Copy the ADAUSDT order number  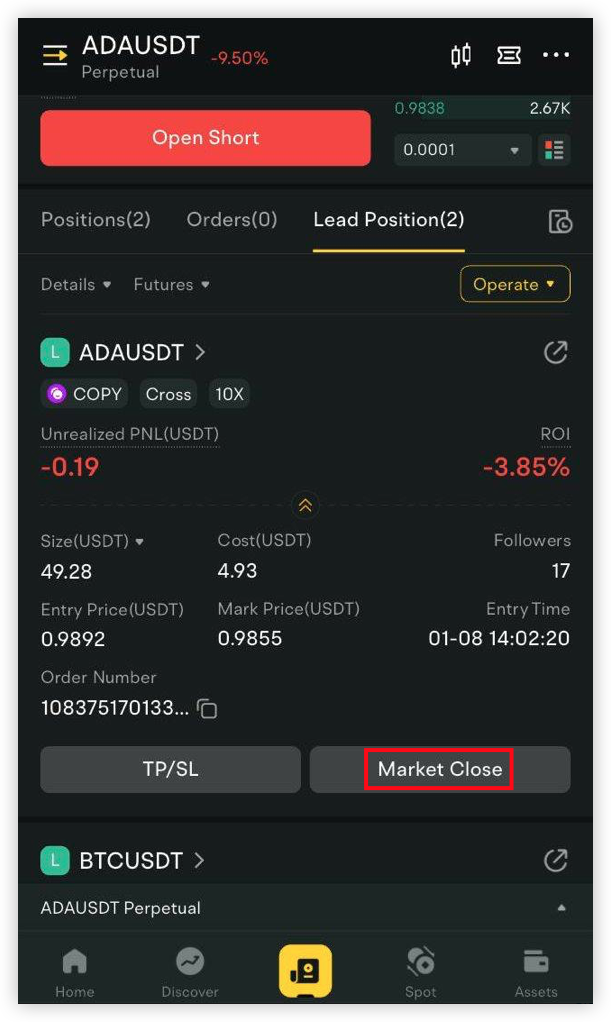[207, 708]
